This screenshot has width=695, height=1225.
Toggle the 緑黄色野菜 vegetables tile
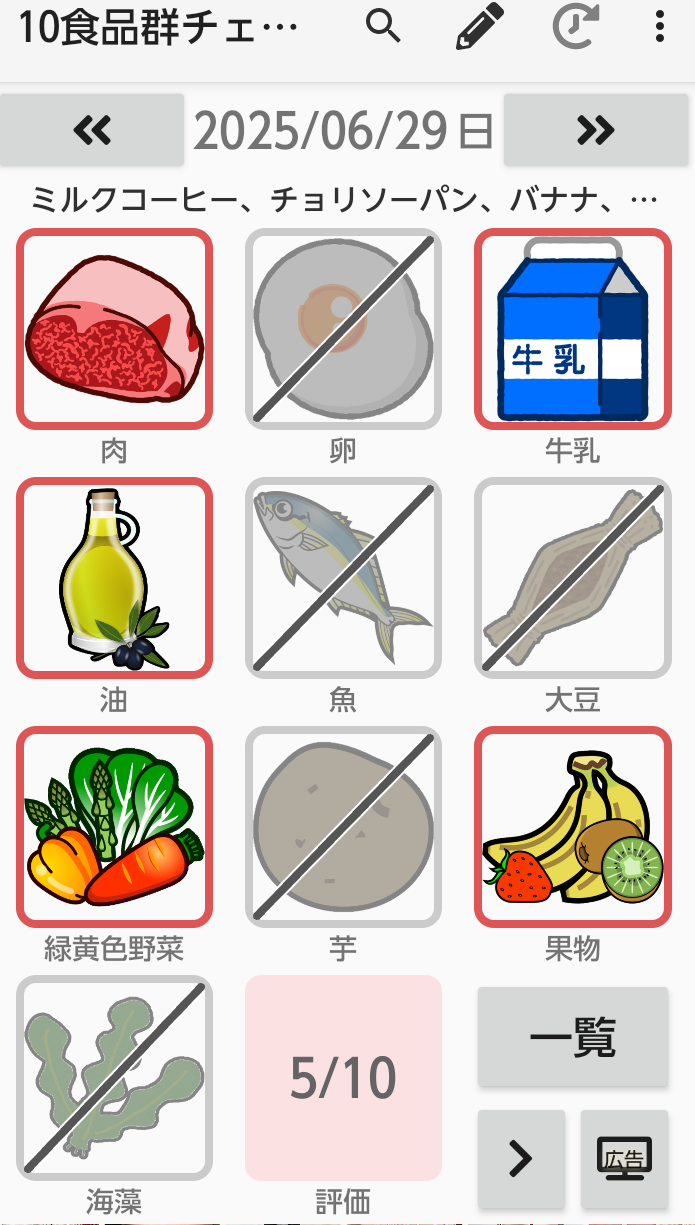click(114, 827)
